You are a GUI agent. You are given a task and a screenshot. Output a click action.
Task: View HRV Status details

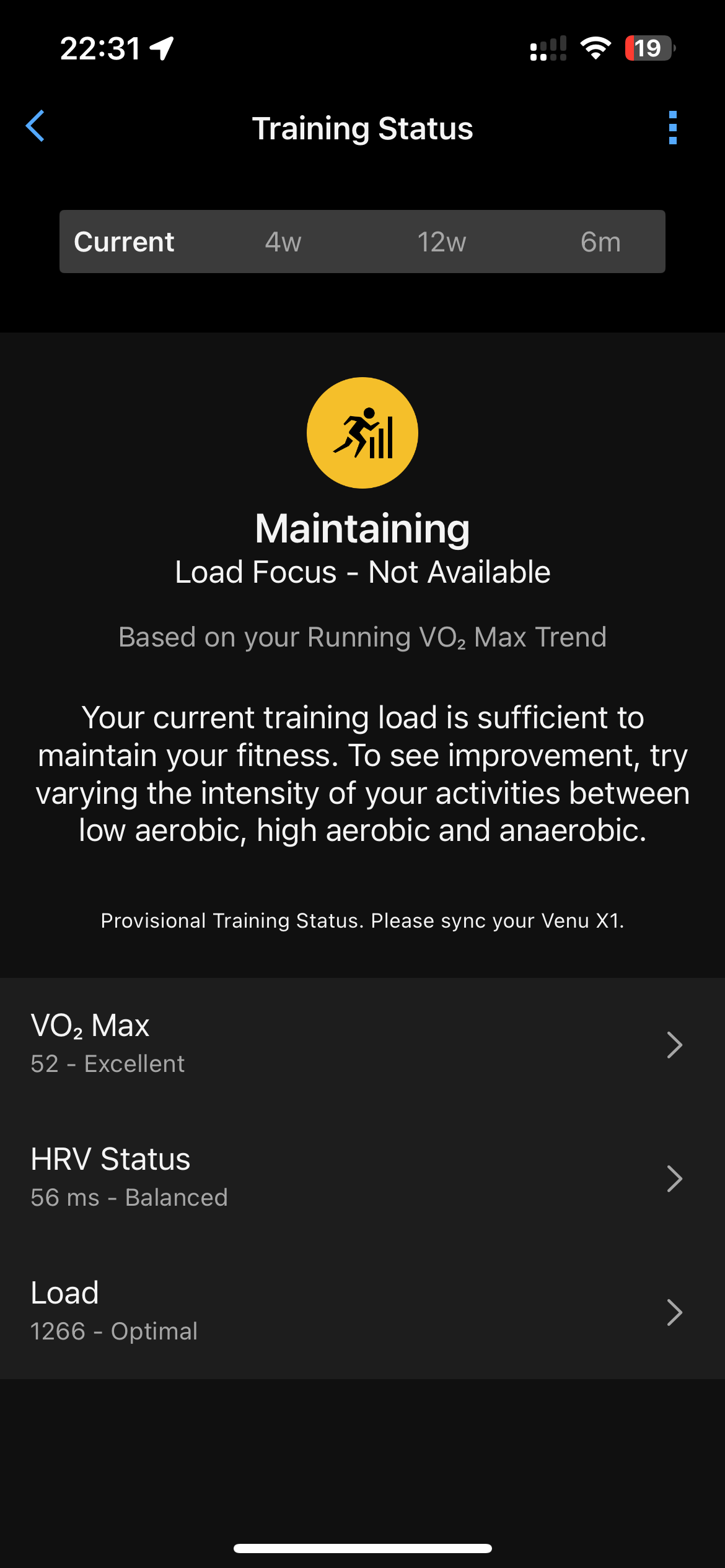tap(362, 1178)
